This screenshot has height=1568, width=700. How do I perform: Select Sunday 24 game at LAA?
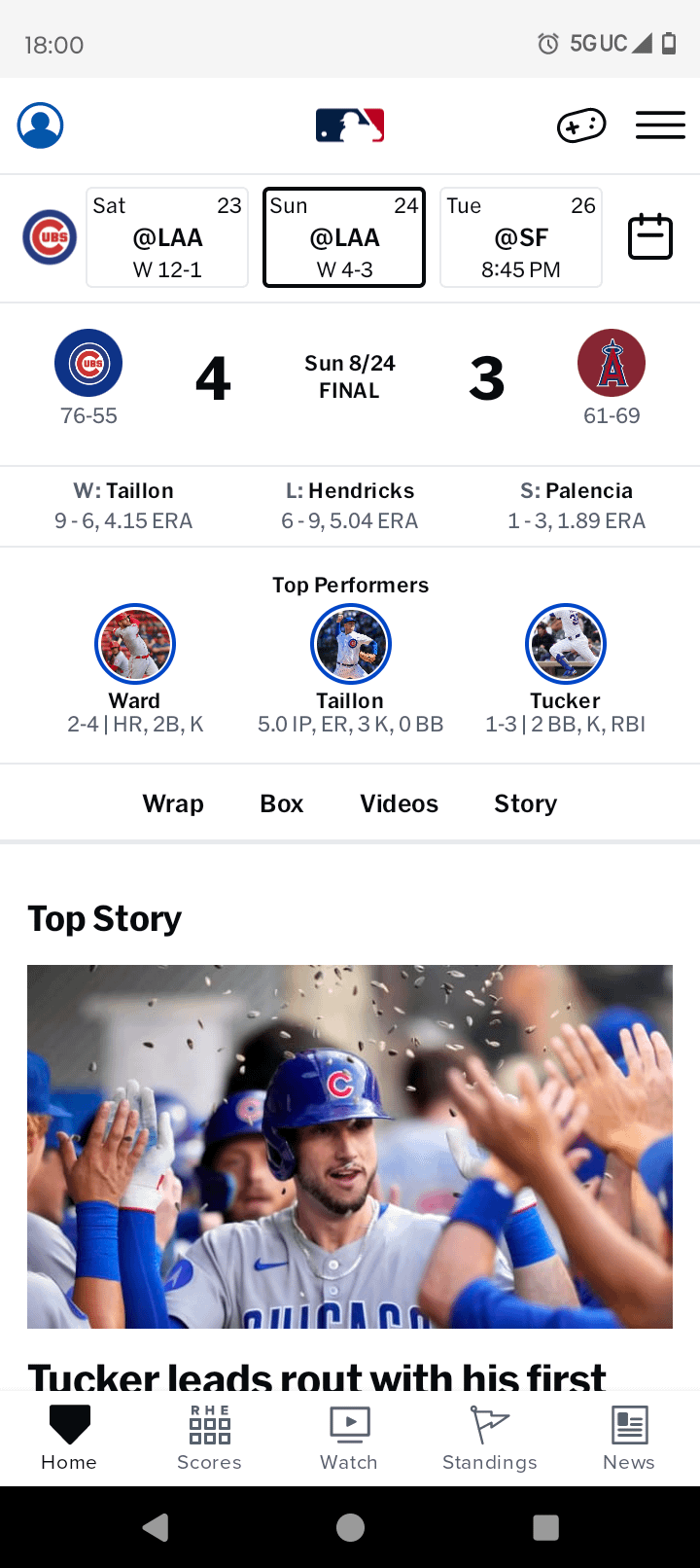[344, 237]
